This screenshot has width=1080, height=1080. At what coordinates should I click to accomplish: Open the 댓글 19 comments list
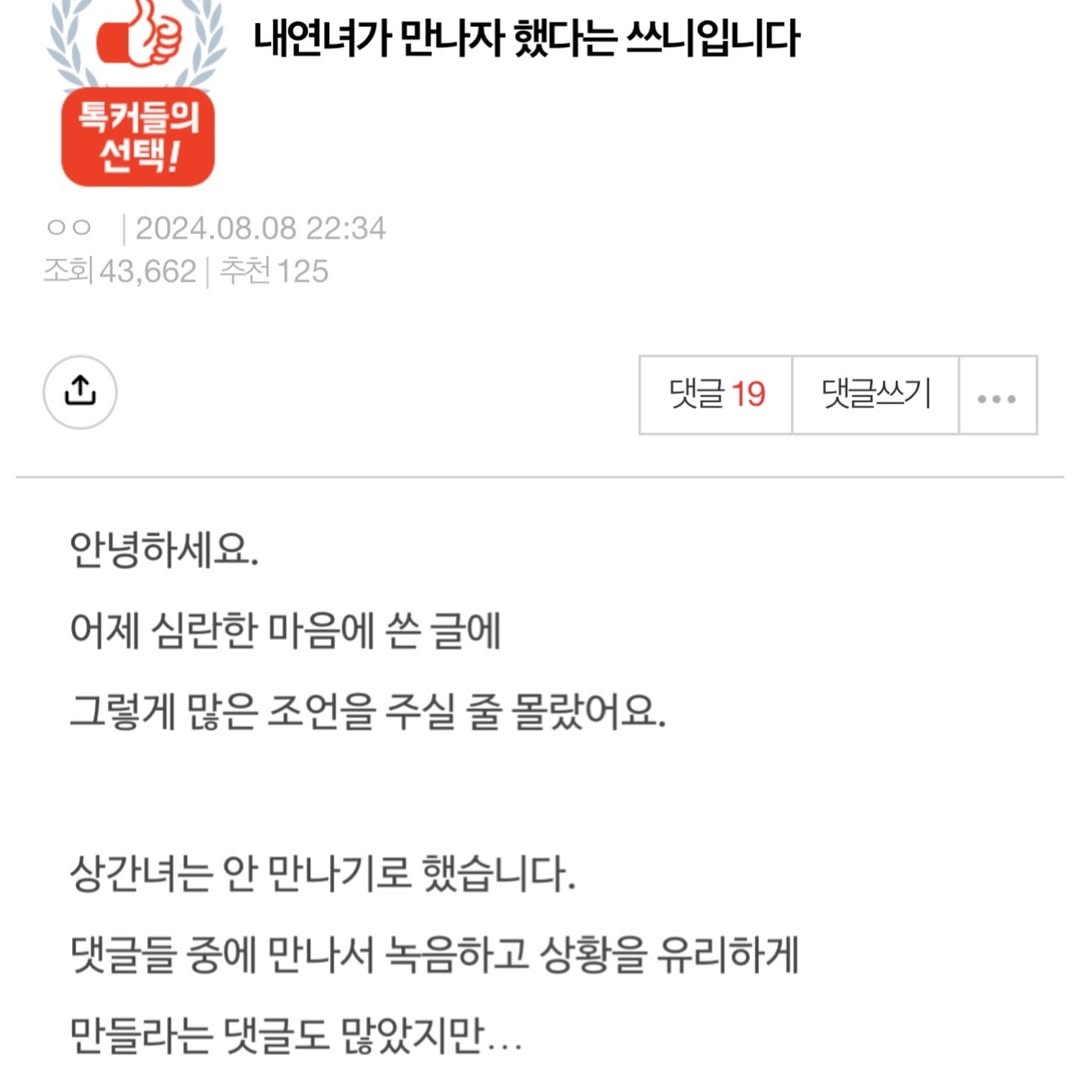(716, 395)
